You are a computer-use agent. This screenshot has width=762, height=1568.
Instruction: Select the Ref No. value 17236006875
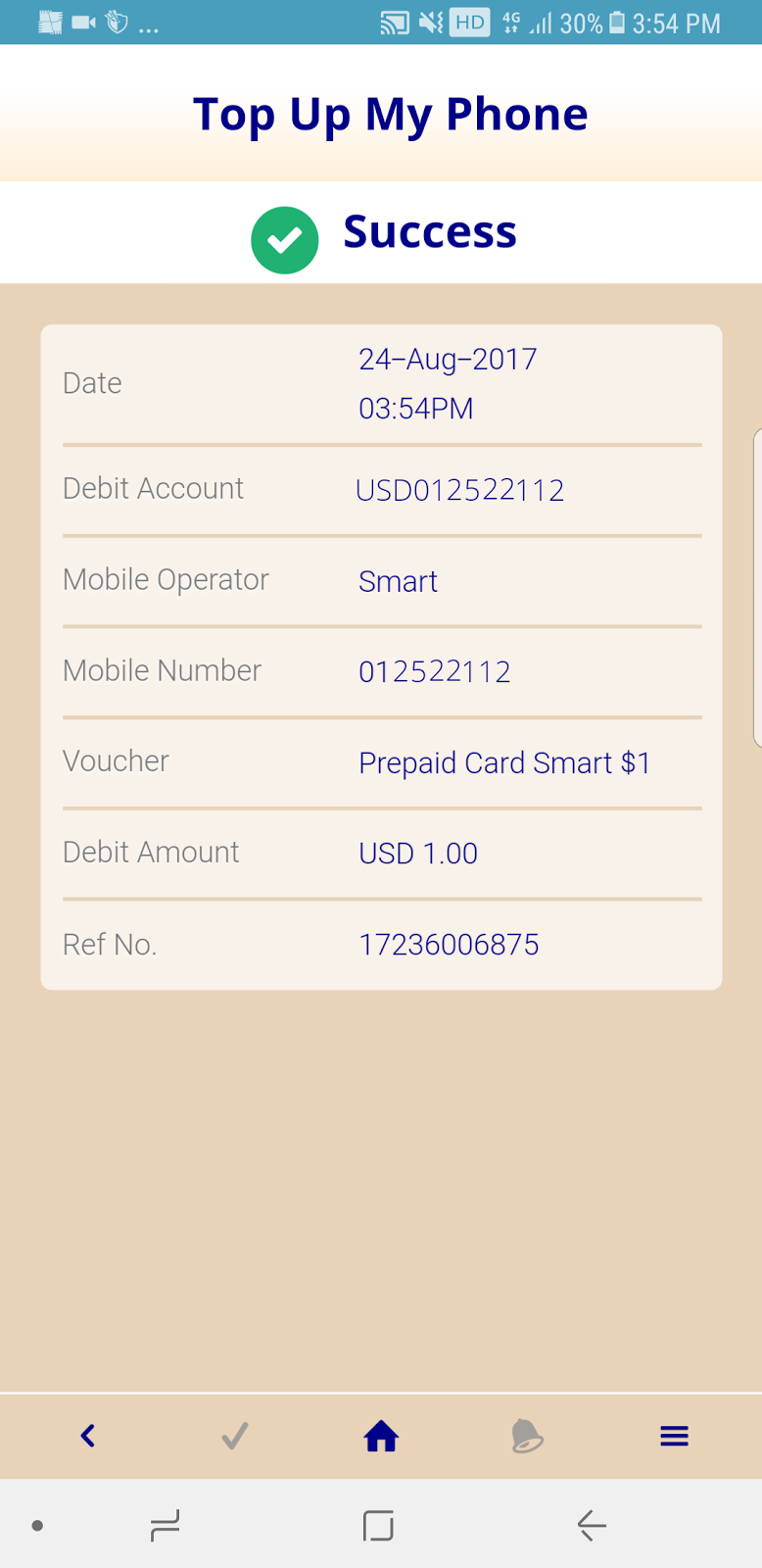[x=449, y=944]
